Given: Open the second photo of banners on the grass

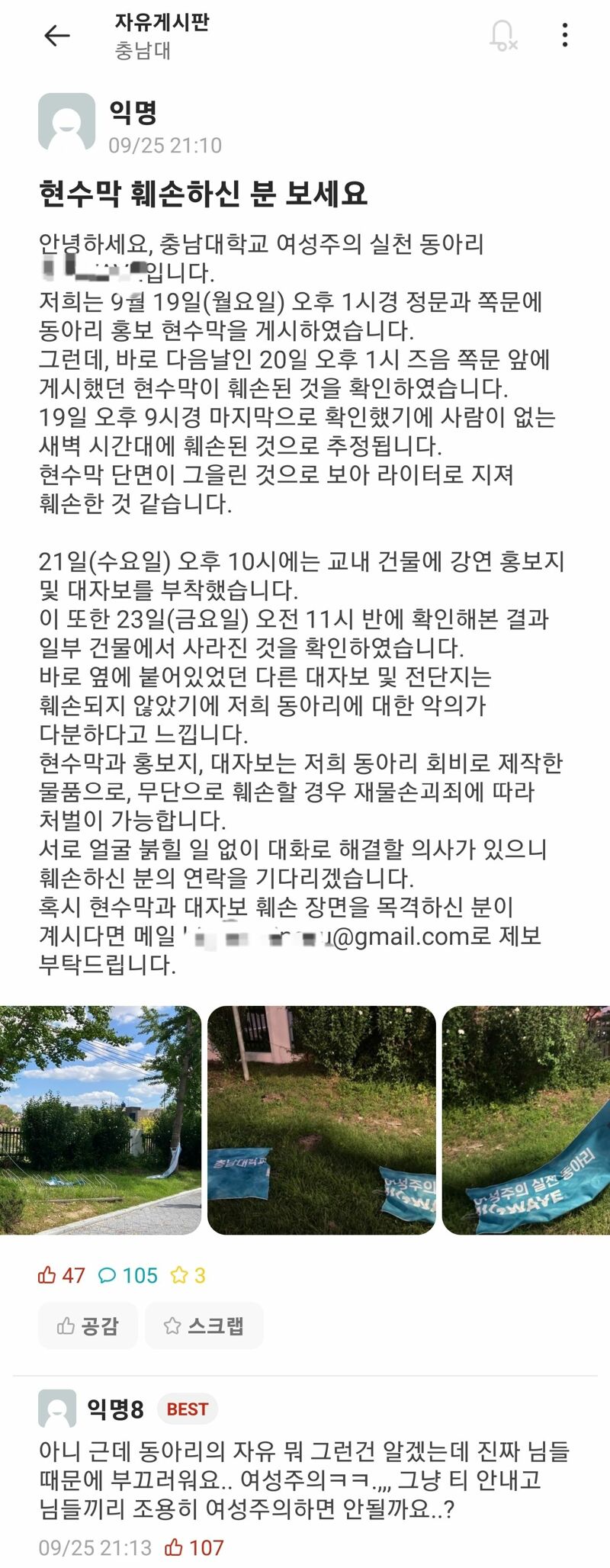Looking at the screenshot, I should [x=321, y=1120].
